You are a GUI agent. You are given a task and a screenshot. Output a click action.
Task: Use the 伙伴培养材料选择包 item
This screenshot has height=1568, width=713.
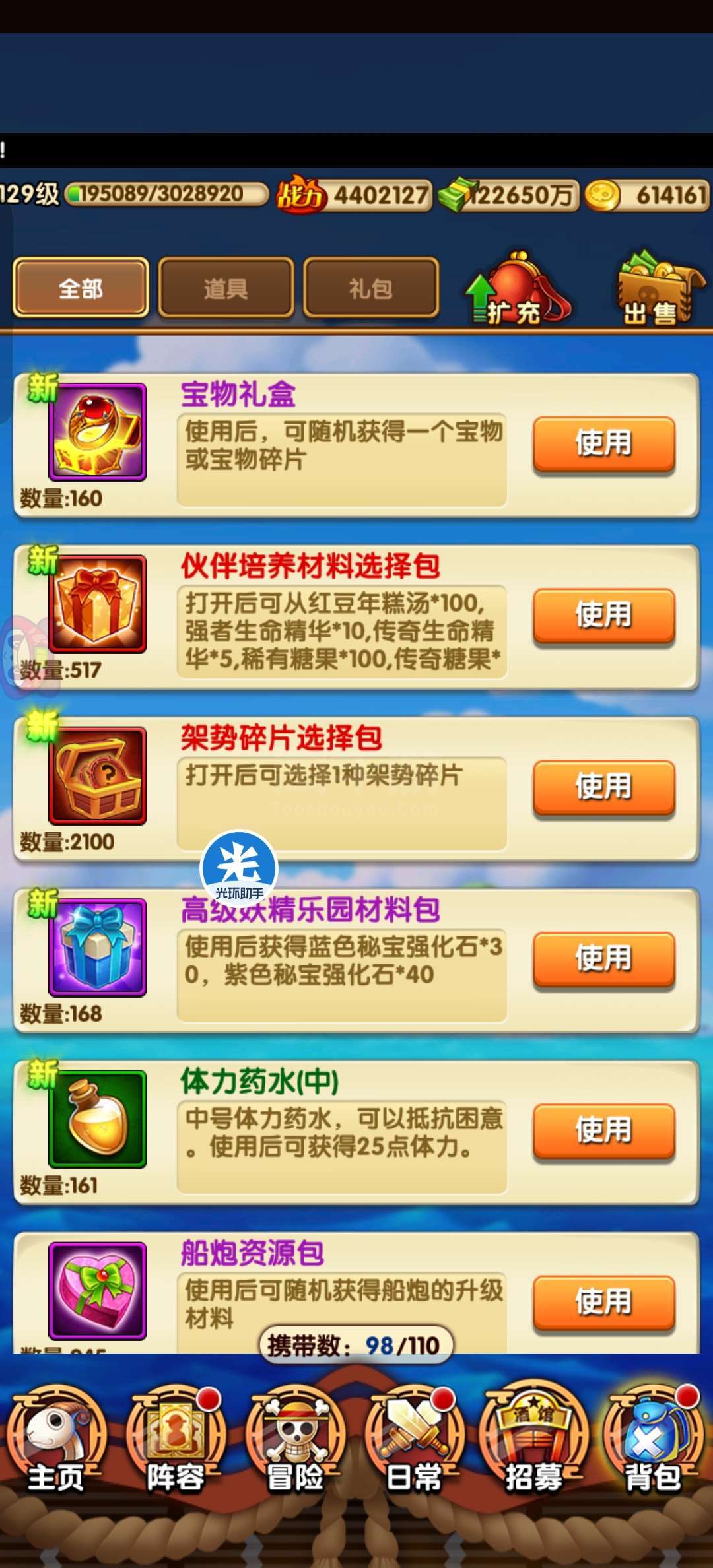[x=604, y=614]
